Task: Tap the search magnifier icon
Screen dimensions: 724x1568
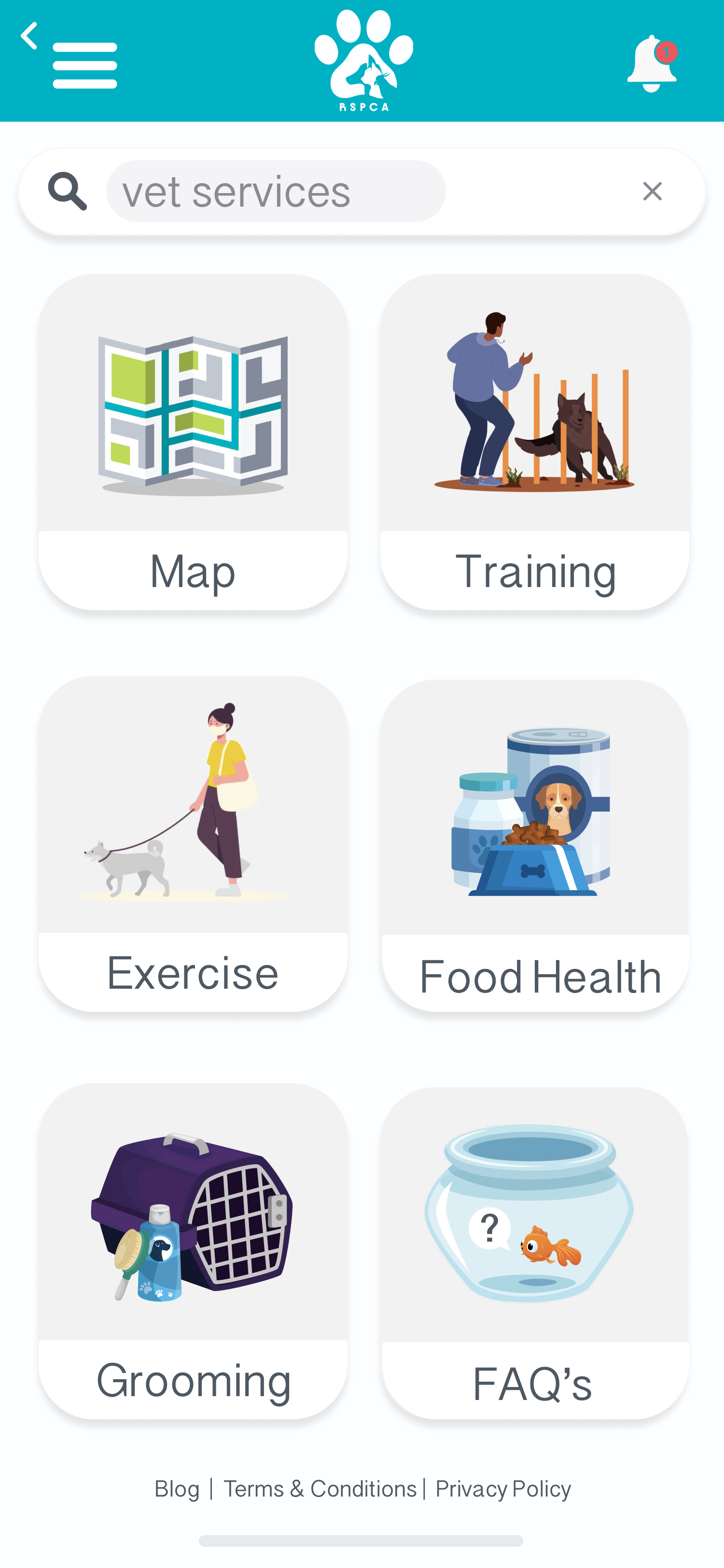Action: click(67, 191)
